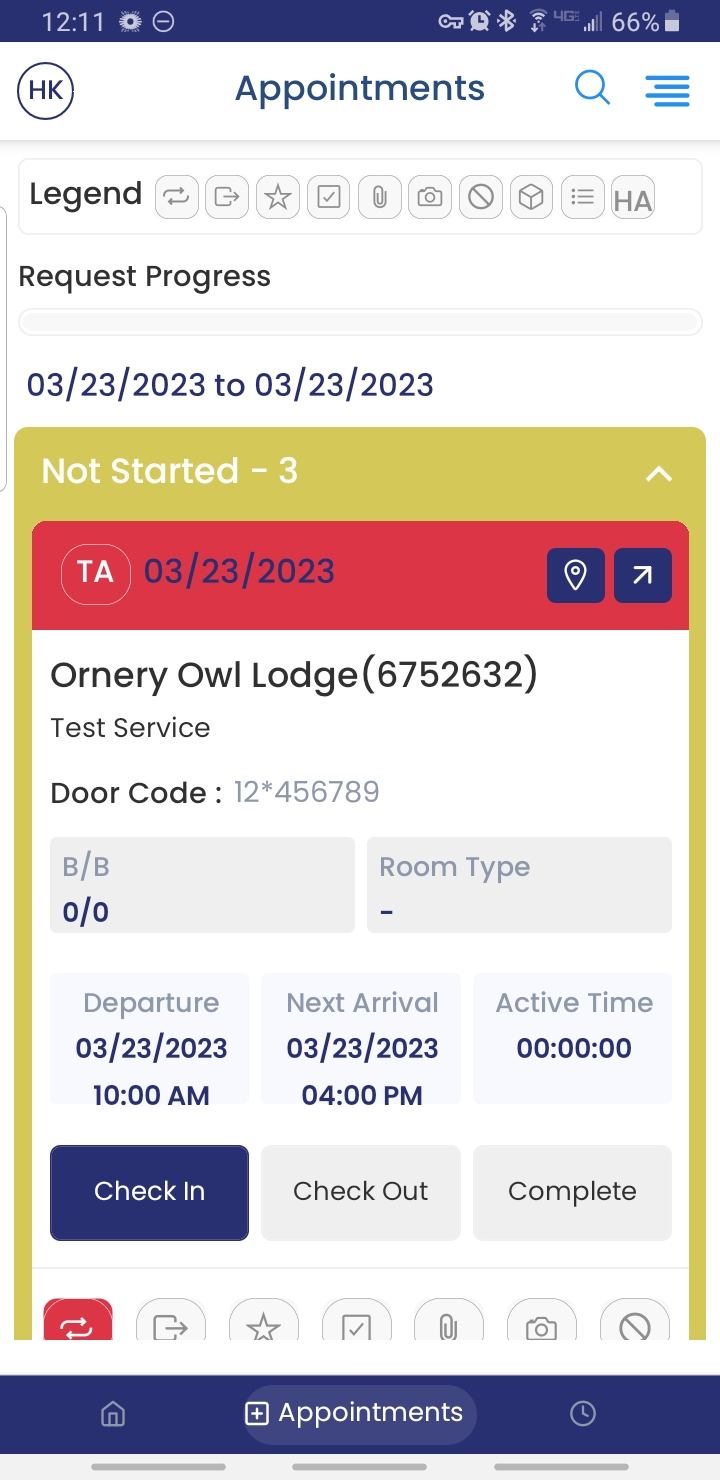Click the block icon in the legend

coord(480,196)
